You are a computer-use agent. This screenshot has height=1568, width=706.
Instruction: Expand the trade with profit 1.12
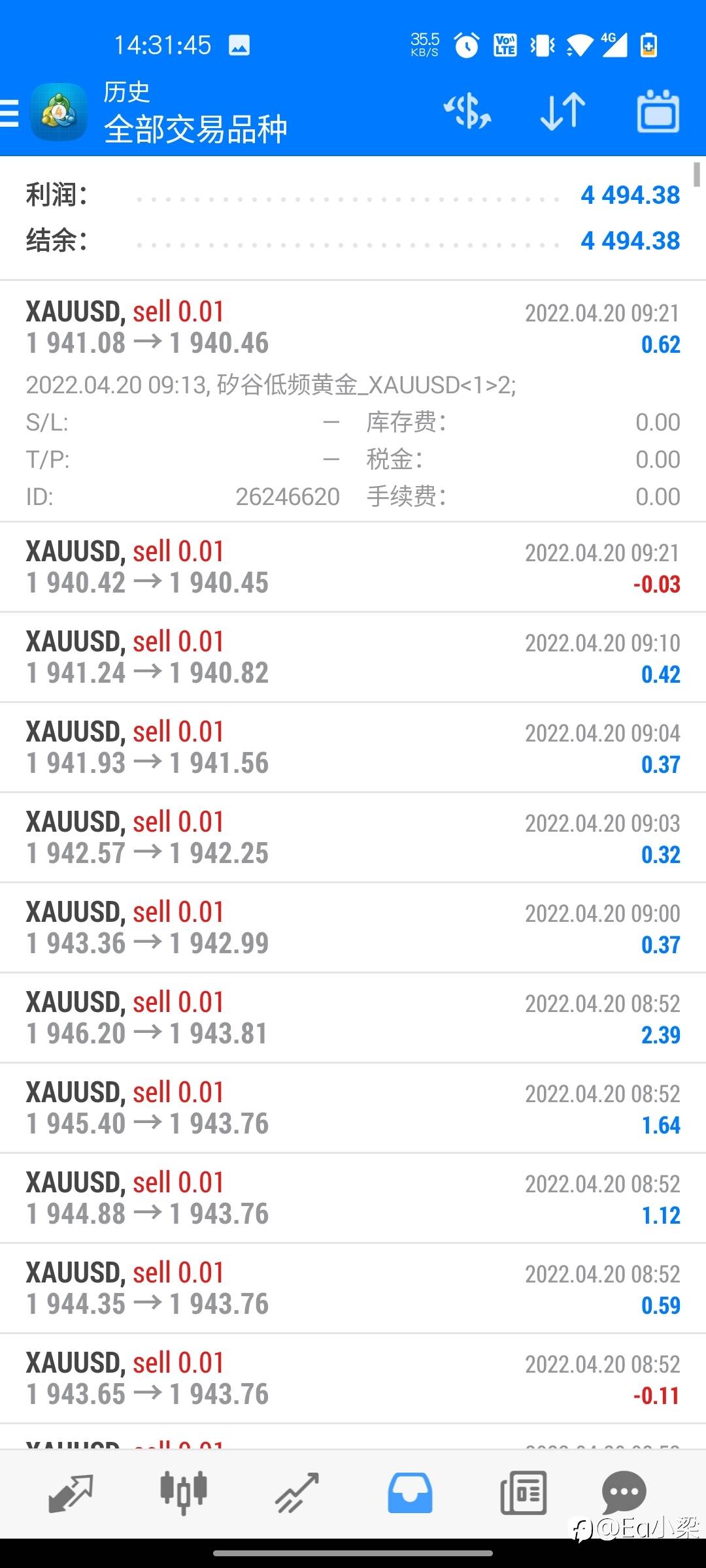pos(353,1198)
